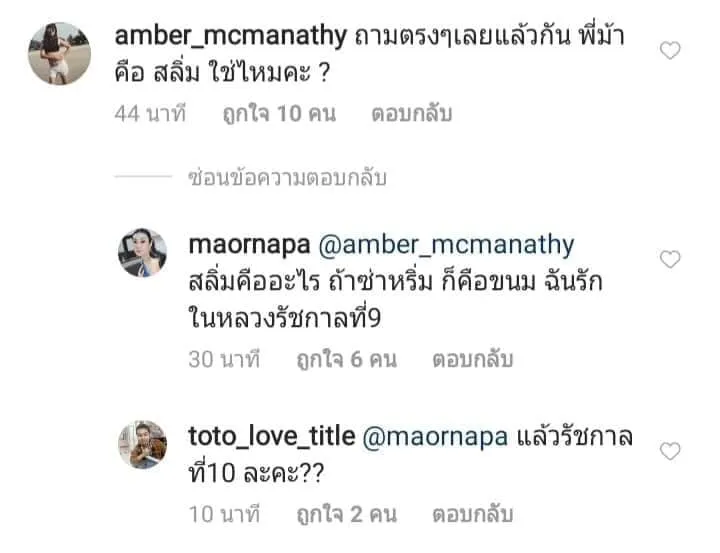720x553 pixels.
Task: Reply to maornapa's comment
Action: click(473, 359)
